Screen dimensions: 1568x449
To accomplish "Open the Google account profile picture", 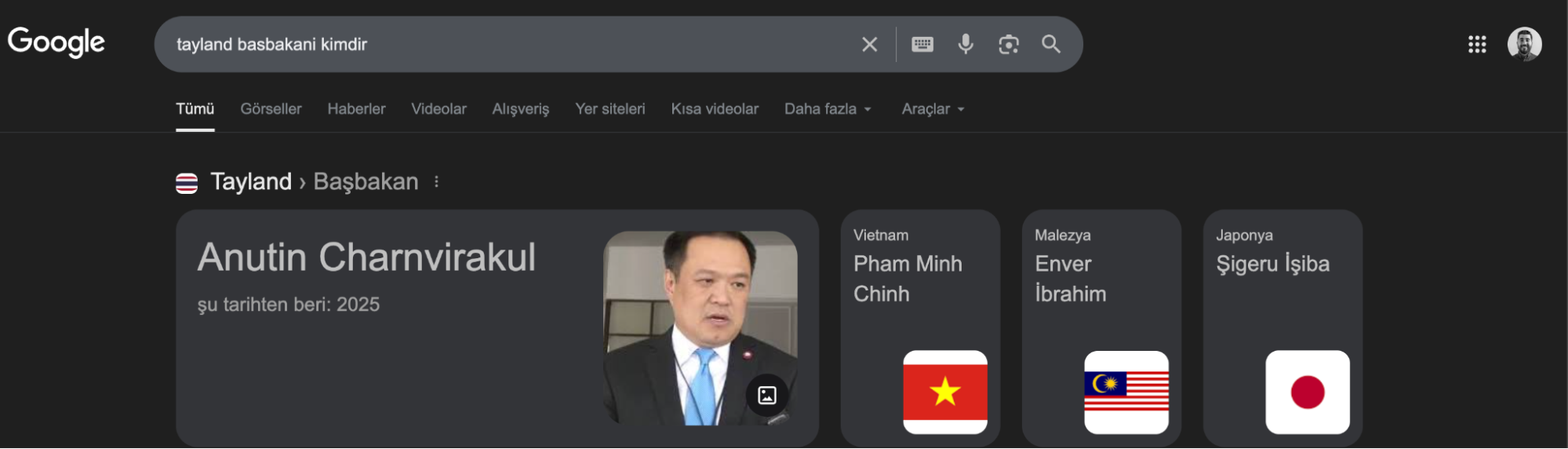I will point(1524,44).
